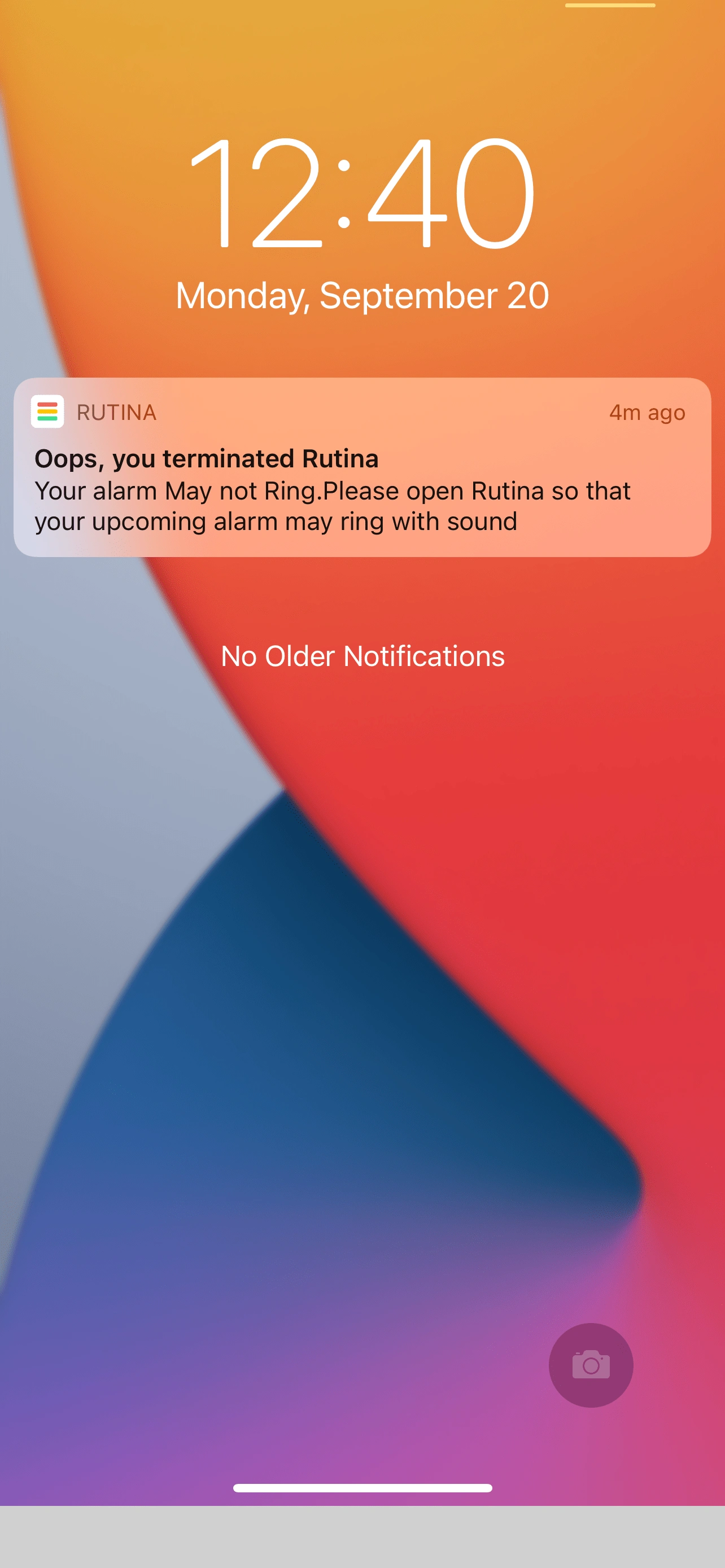Screen dimensions: 725x1568
Task: Launch the lock screen camera button
Action: click(x=591, y=1365)
